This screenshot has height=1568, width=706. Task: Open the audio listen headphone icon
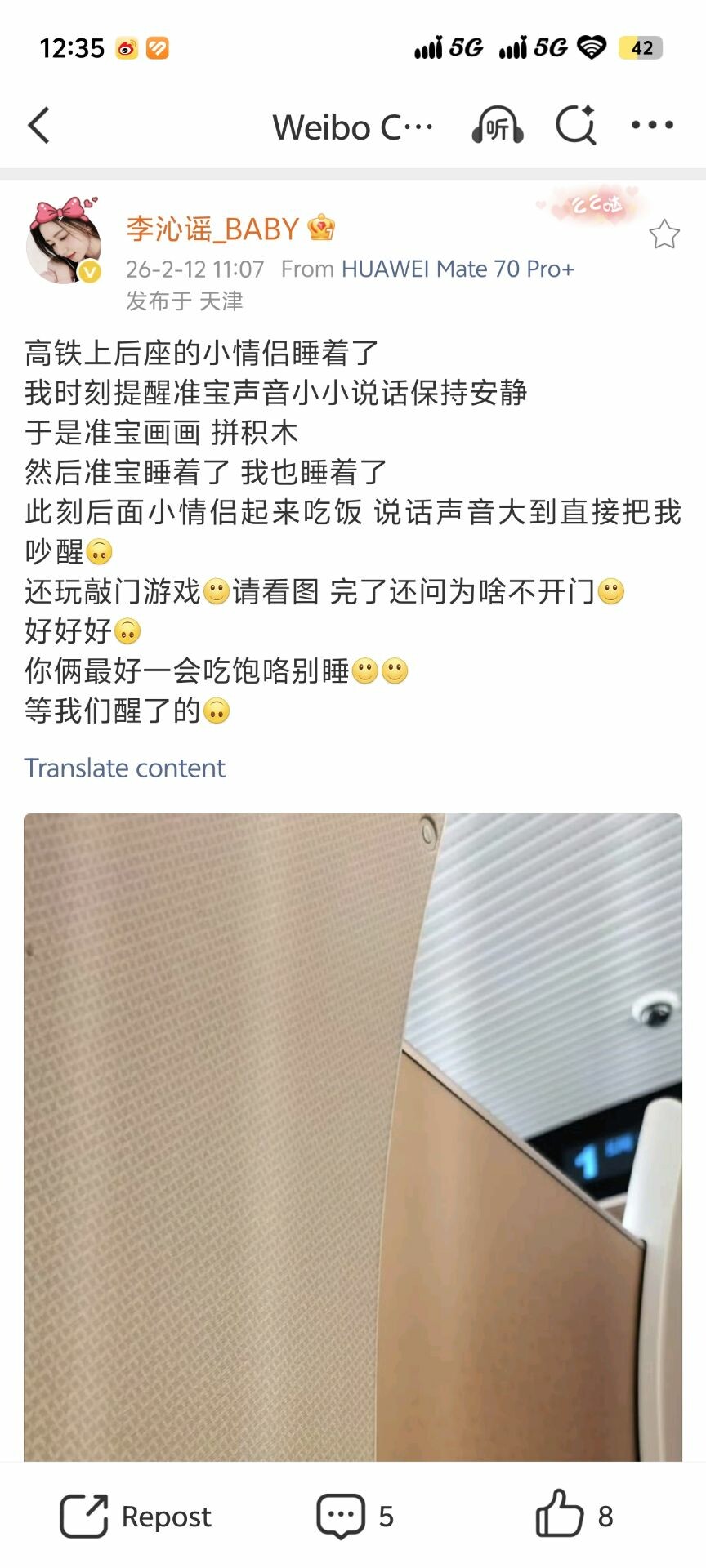click(x=497, y=126)
